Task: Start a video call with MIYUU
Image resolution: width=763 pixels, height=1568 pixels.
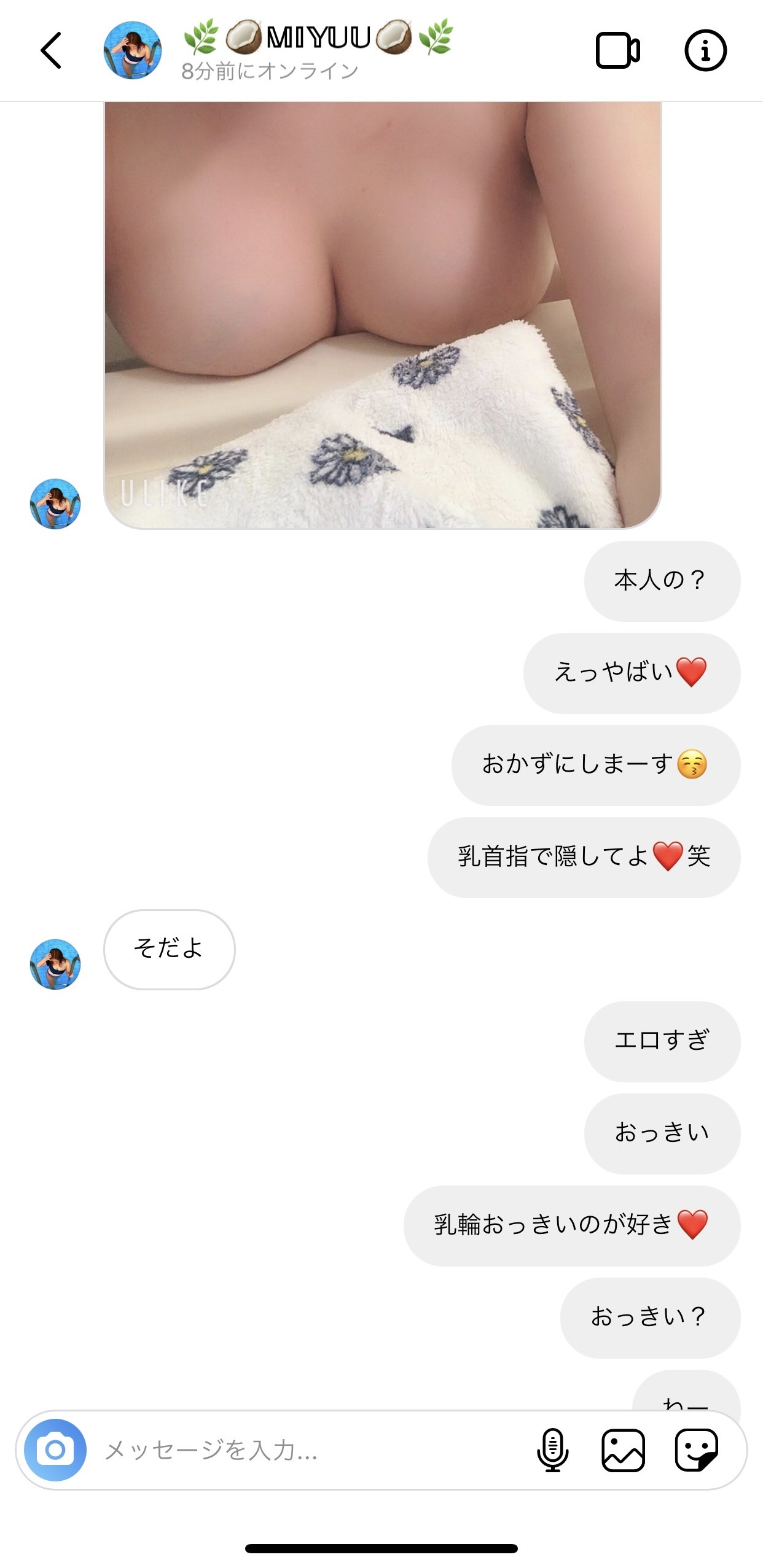Action: tap(617, 50)
